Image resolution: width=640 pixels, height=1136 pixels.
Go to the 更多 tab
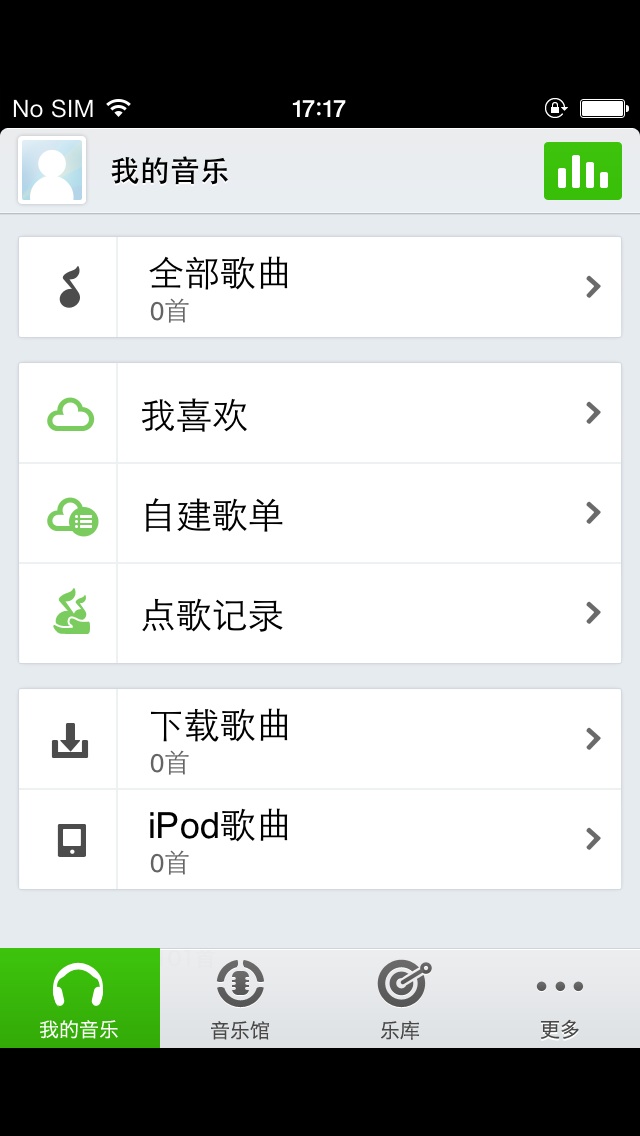click(x=560, y=998)
